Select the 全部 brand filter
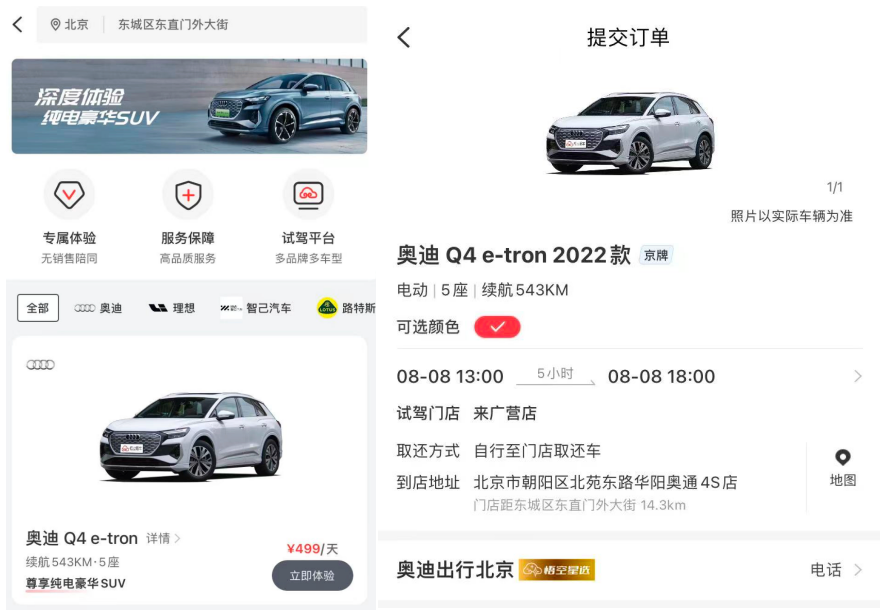The image size is (882, 614). [38, 308]
